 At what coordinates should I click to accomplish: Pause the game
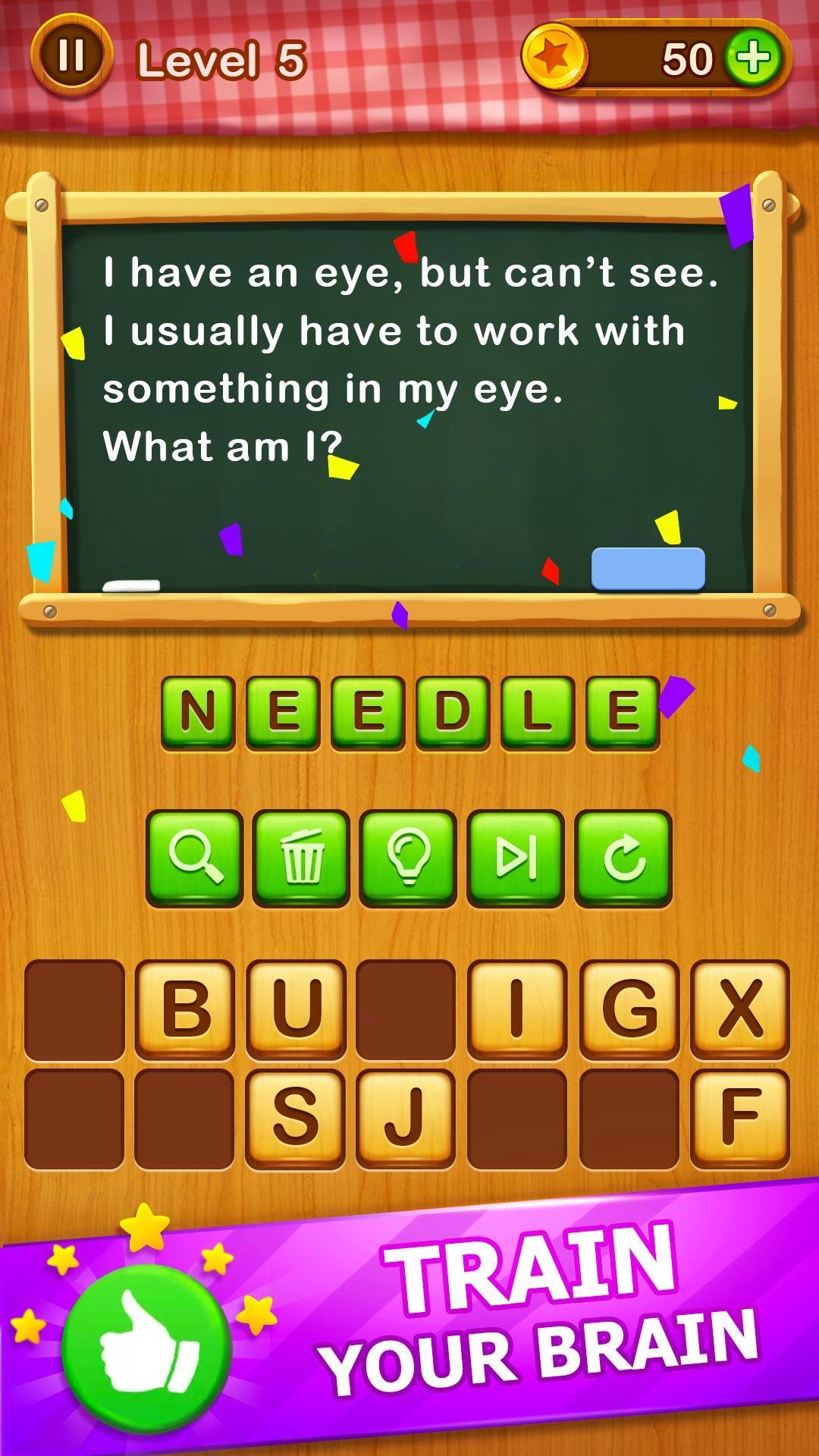click(71, 55)
